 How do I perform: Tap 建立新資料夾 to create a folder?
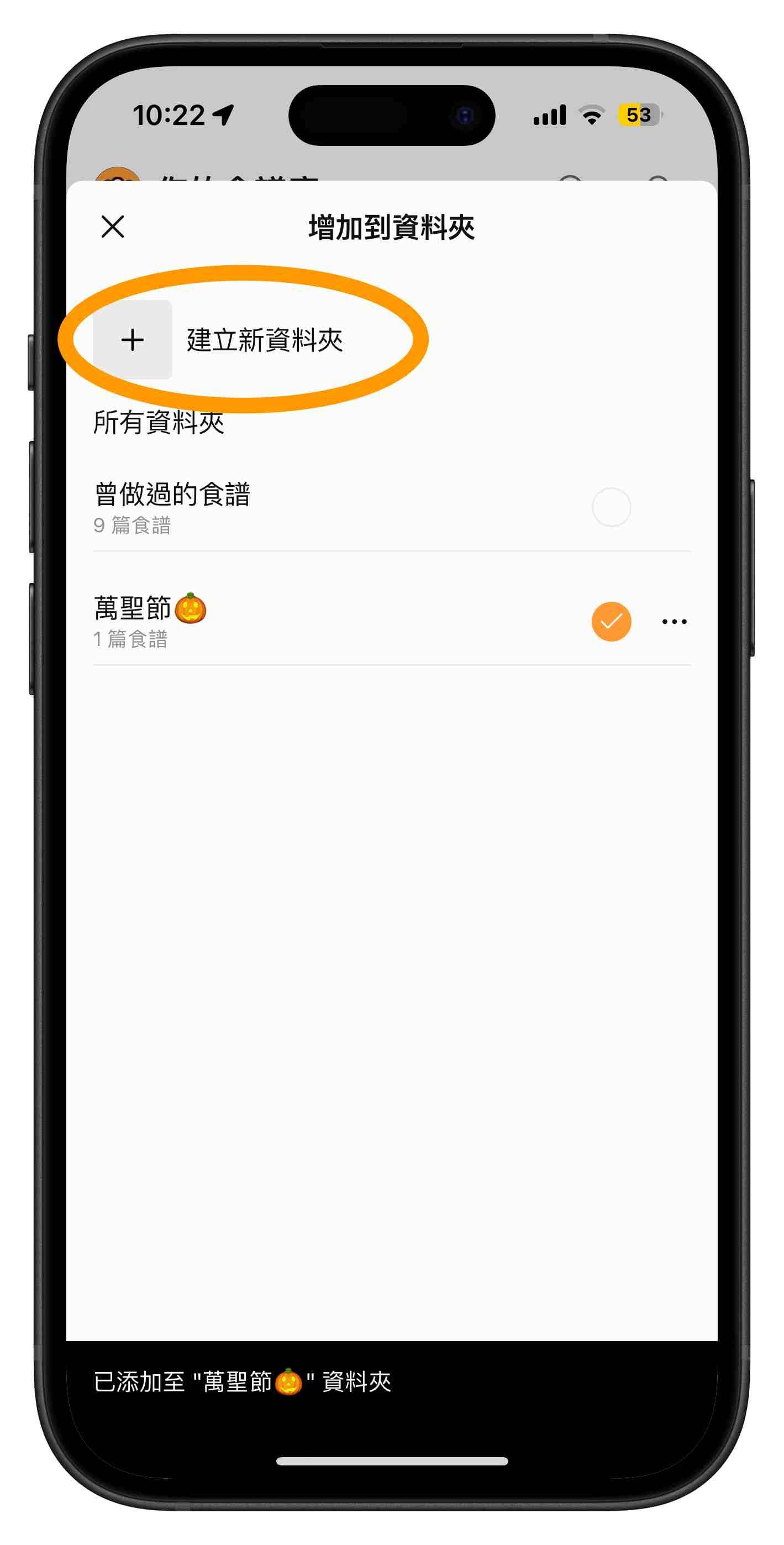point(218,340)
